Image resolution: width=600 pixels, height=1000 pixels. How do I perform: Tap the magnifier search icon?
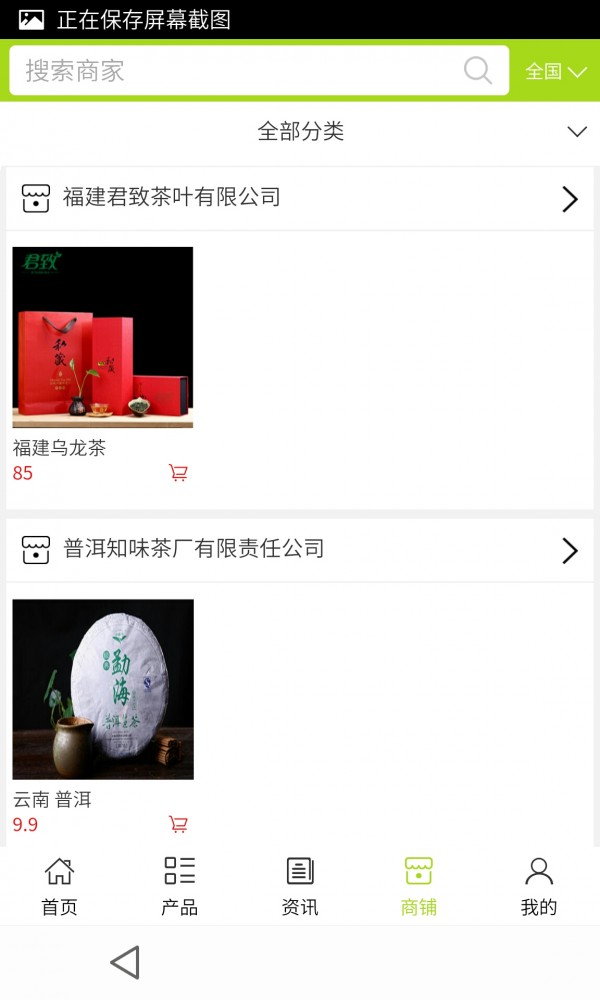pos(478,71)
